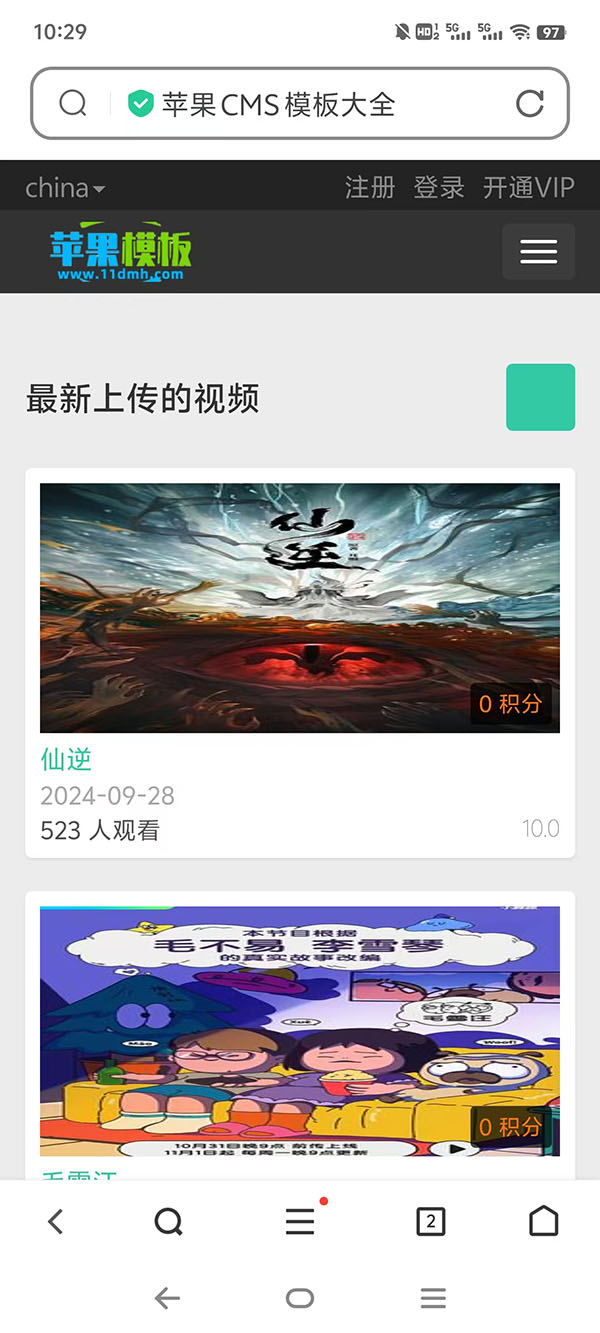
Task: Open the 注册 registration link
Action: (370, 187)
